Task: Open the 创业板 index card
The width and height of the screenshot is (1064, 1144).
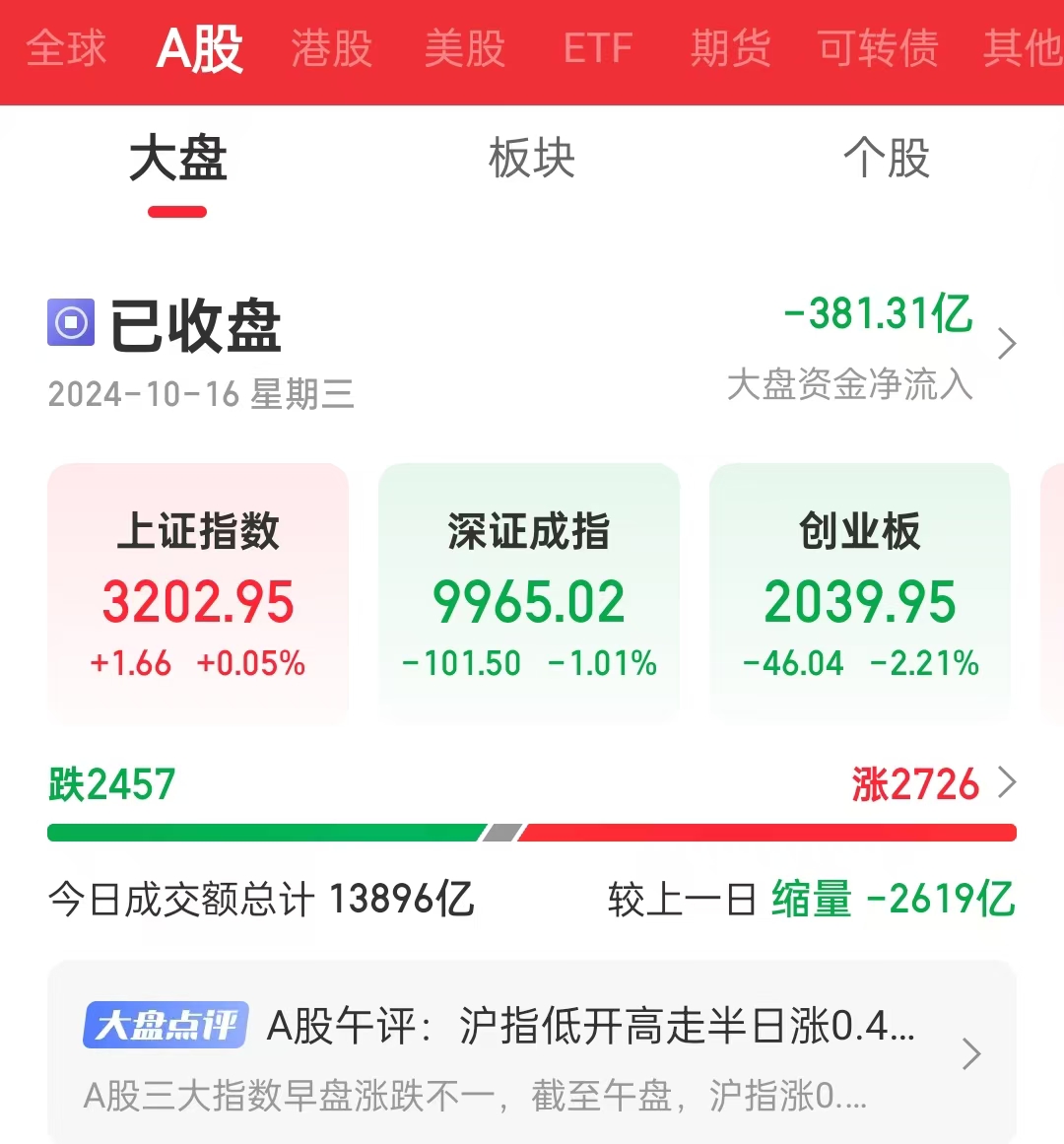Action: pos(860,594)
